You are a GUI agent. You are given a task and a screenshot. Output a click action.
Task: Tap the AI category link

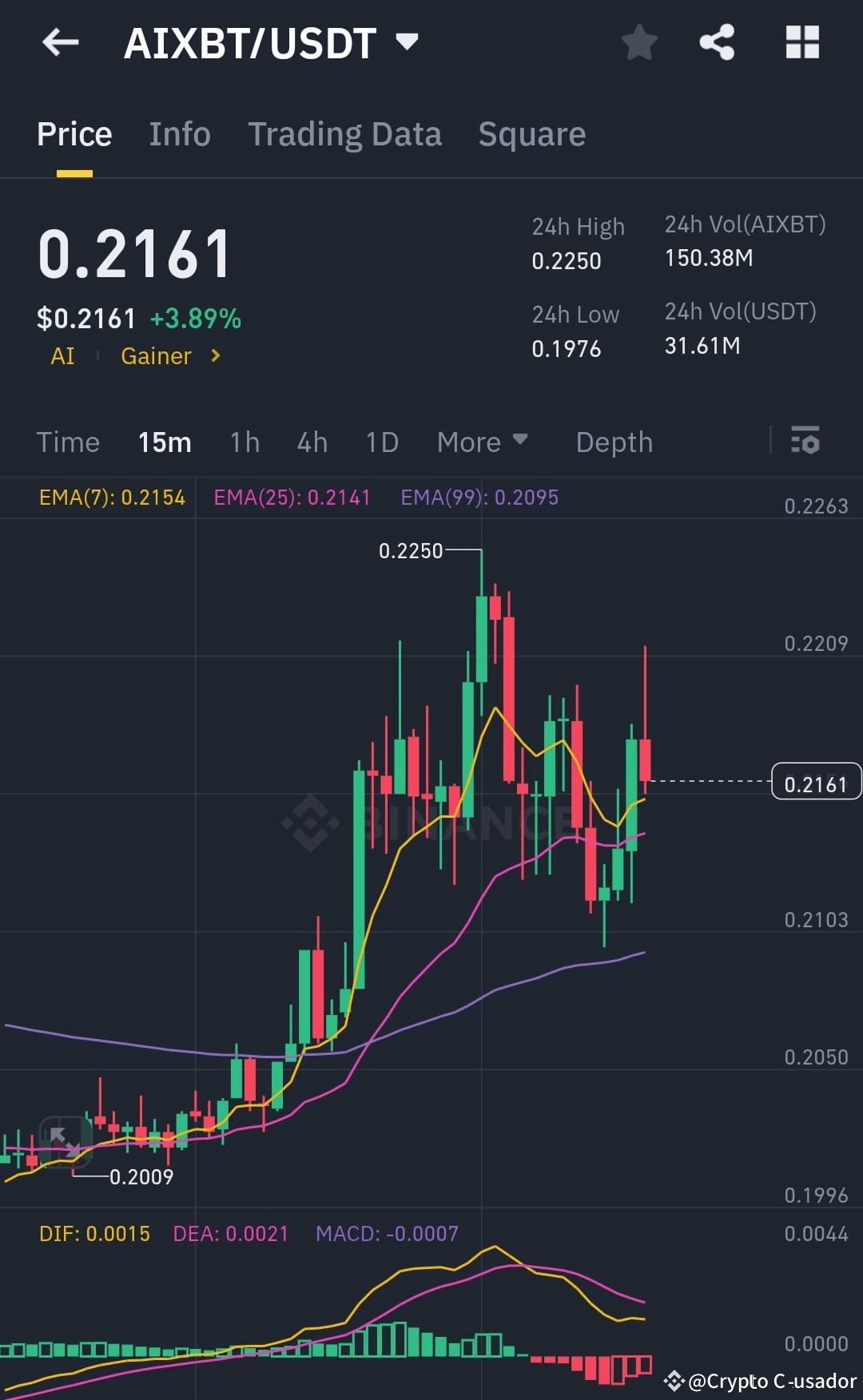pyautogui.click(x=63, y=356)
